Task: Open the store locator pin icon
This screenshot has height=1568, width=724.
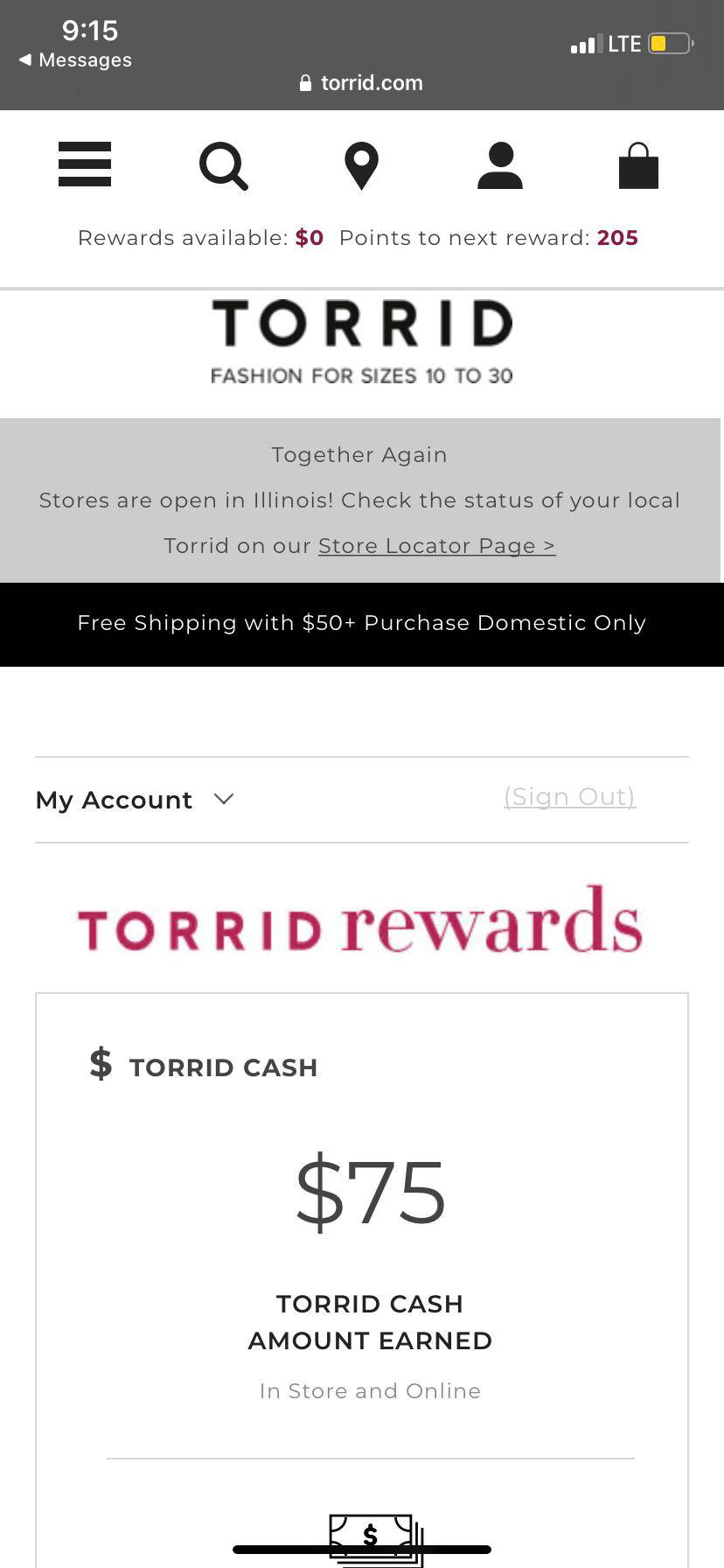Action: coord(360,165)
